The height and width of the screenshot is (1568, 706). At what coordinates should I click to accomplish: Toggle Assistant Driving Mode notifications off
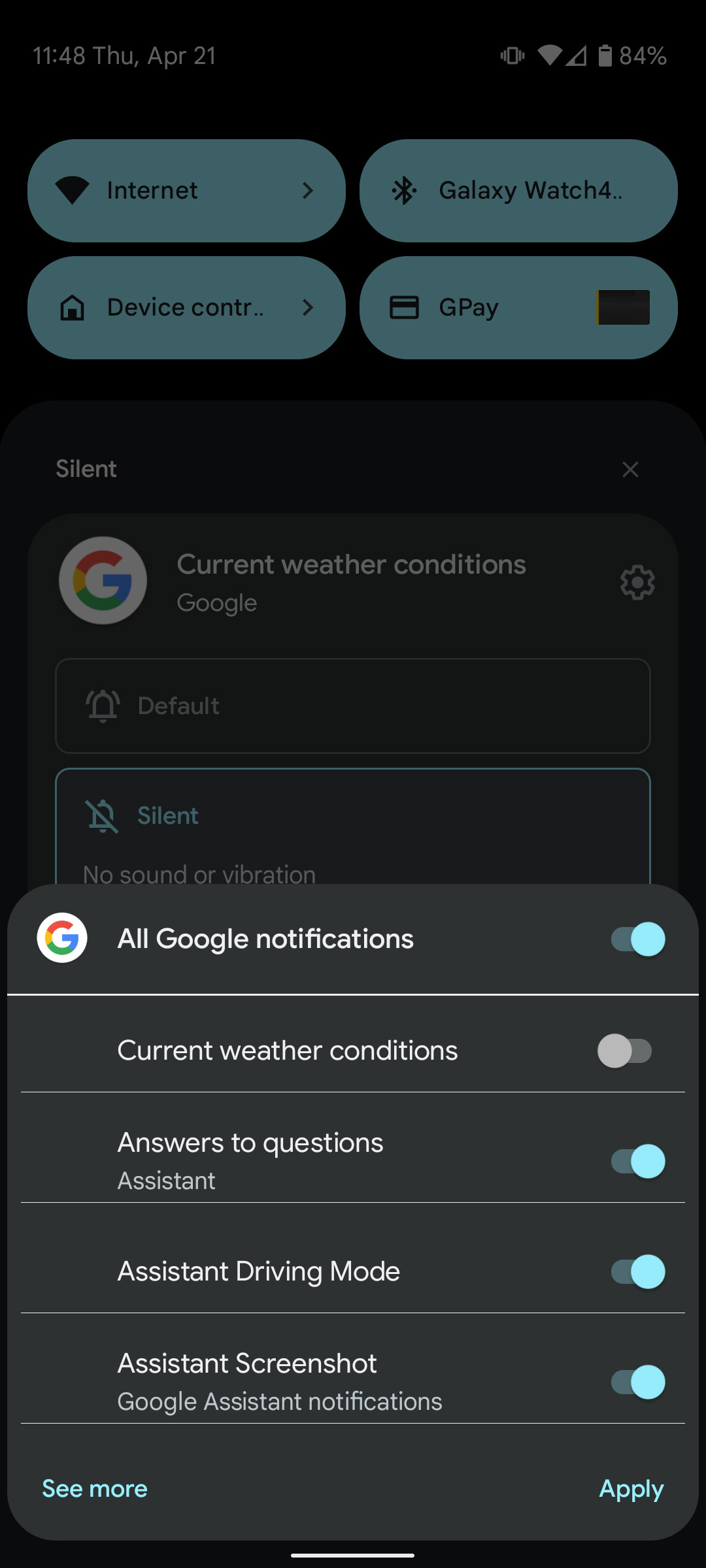(637, 1272)
